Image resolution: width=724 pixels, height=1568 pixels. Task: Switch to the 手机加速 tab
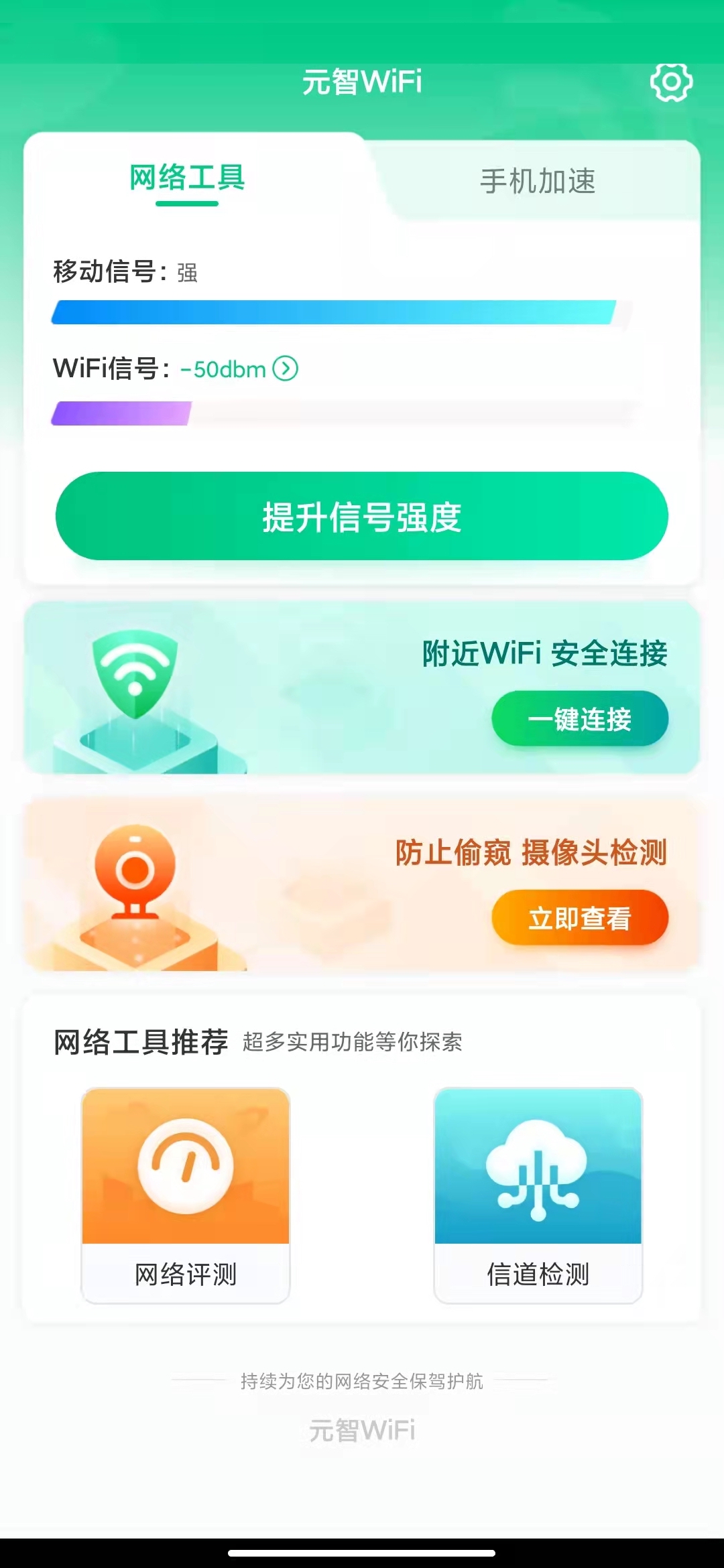(x=539, y=180)
